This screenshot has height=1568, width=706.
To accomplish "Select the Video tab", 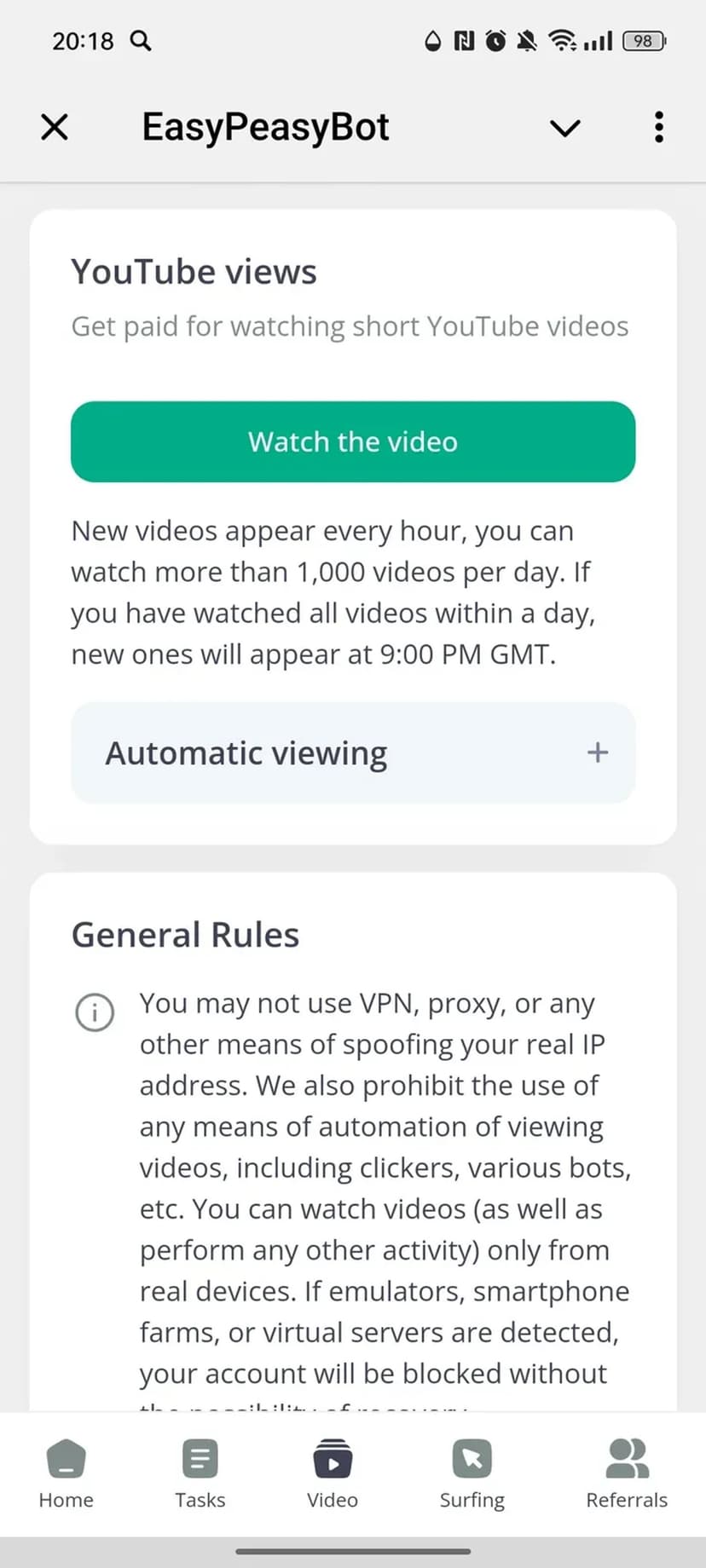I will click(x=333, y=1473).
